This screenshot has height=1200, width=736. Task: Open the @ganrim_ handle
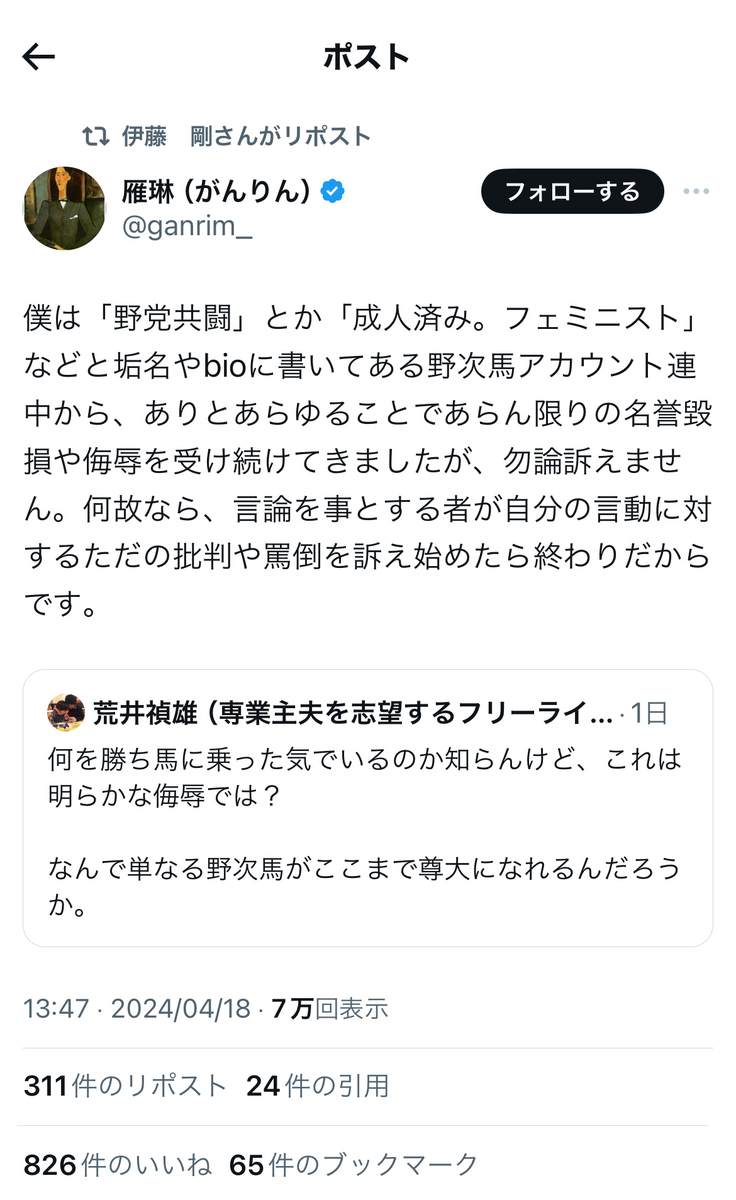187,227
